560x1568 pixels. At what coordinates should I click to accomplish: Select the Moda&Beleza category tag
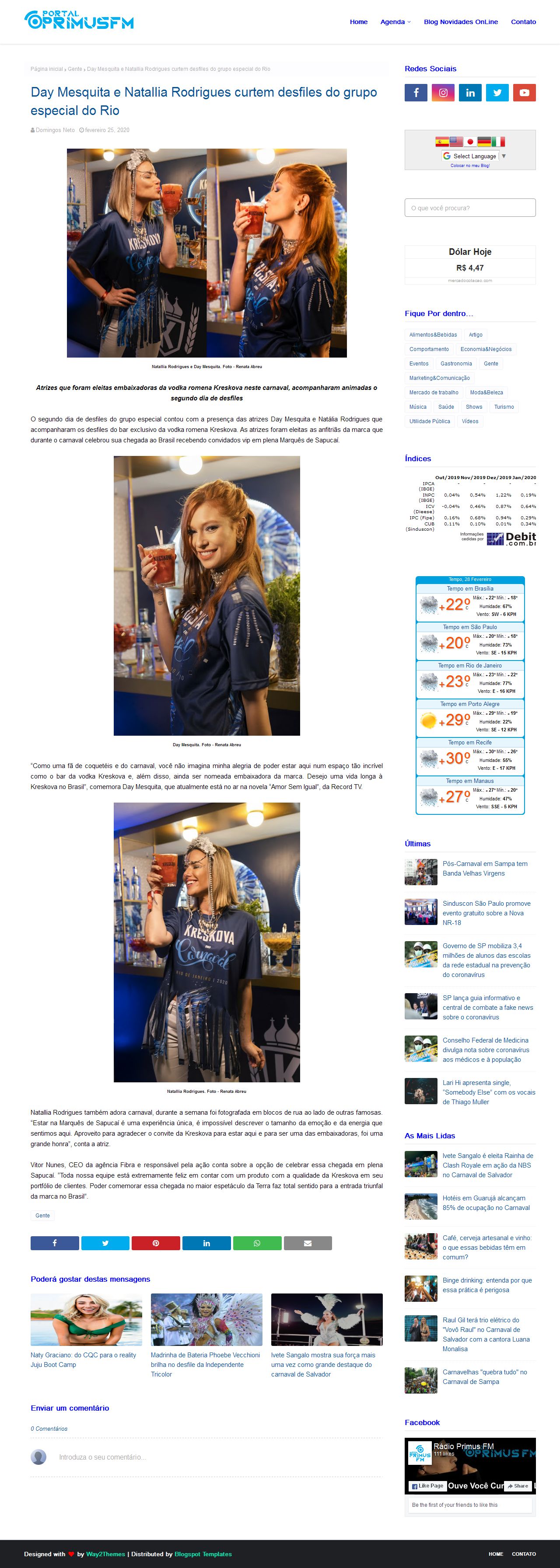tap(486, 393)
